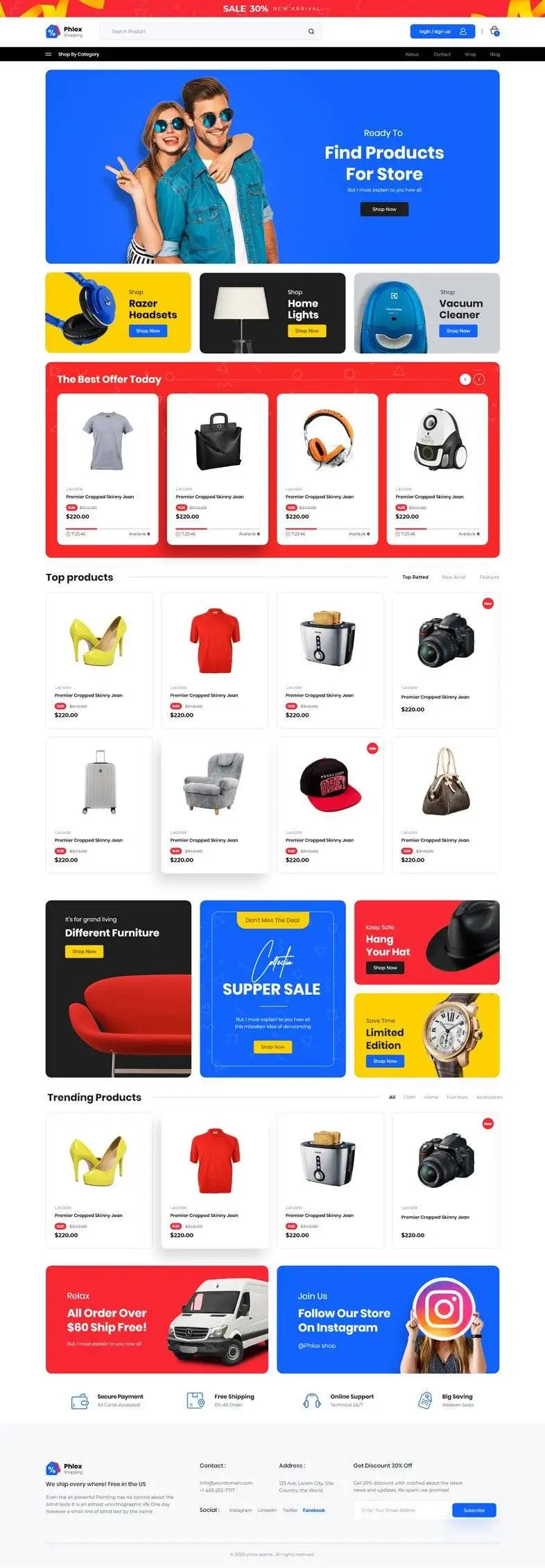Open login / sign up

point(442,31)
